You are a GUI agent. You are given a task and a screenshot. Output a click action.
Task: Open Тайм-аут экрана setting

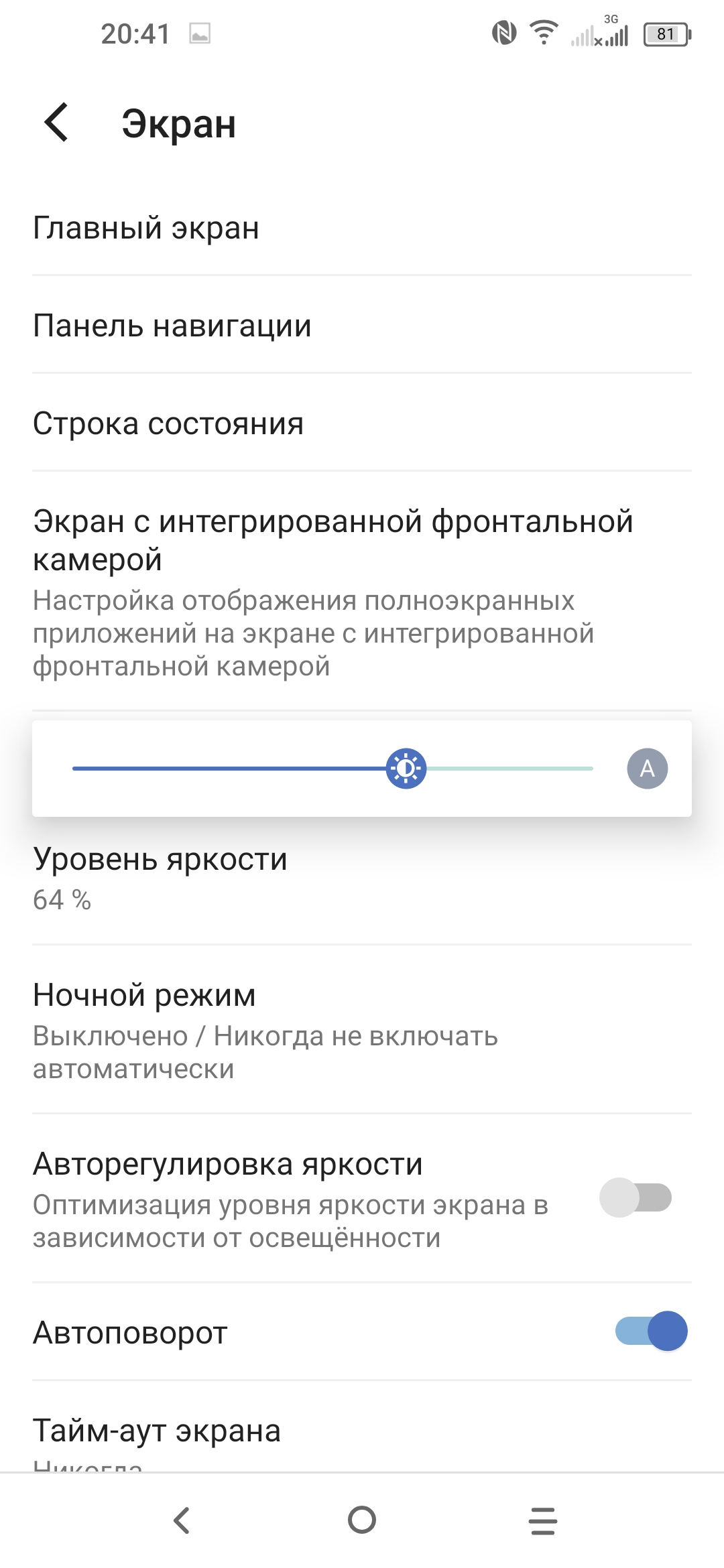coord(362,1434)
